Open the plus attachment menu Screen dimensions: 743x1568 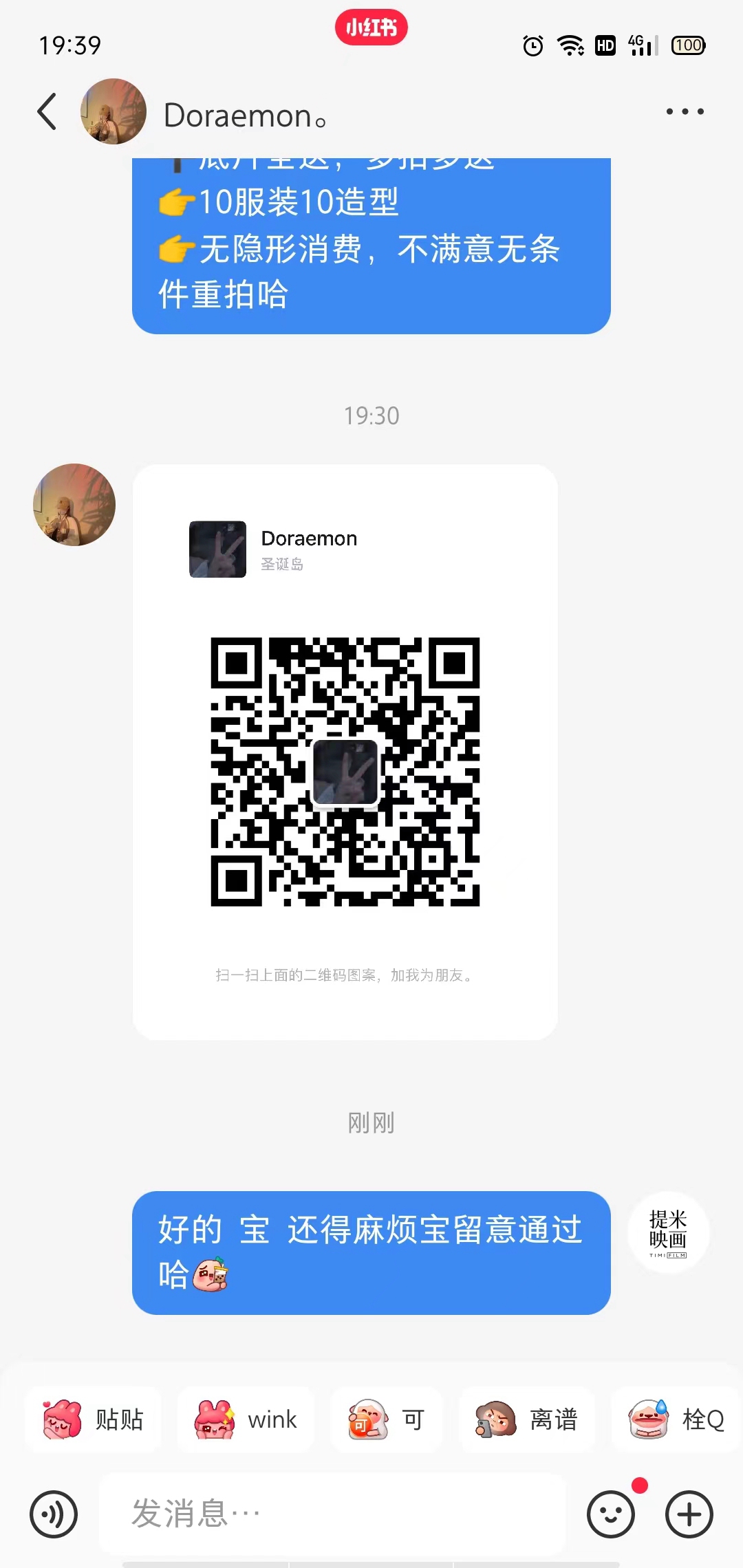point(689,1514)
